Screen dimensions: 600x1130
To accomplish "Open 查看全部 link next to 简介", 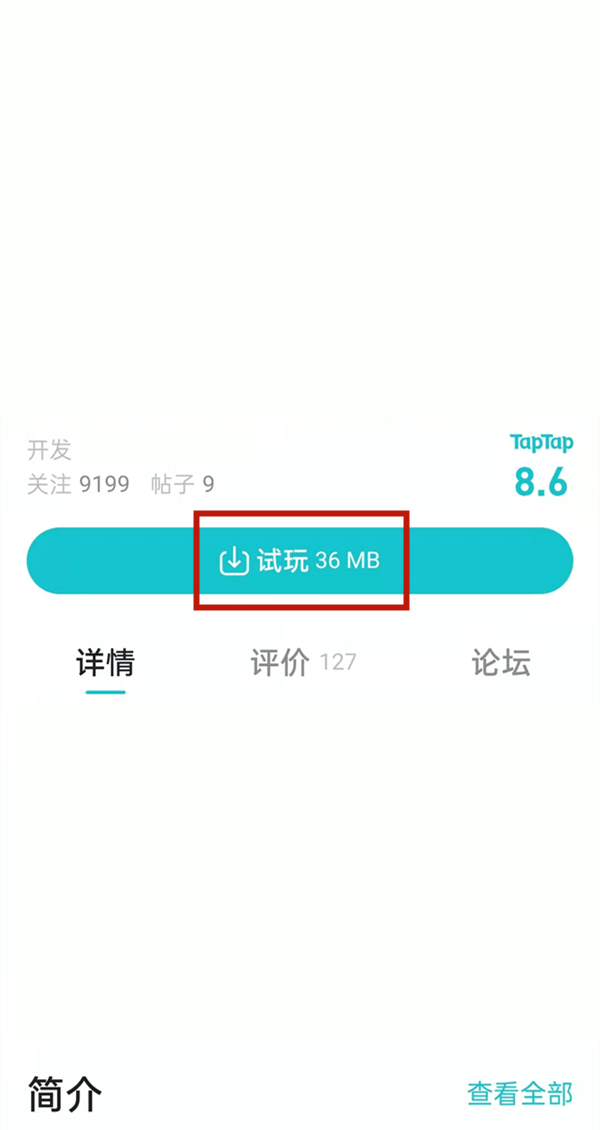I will pyautogui.click(x=519, y=1093).
